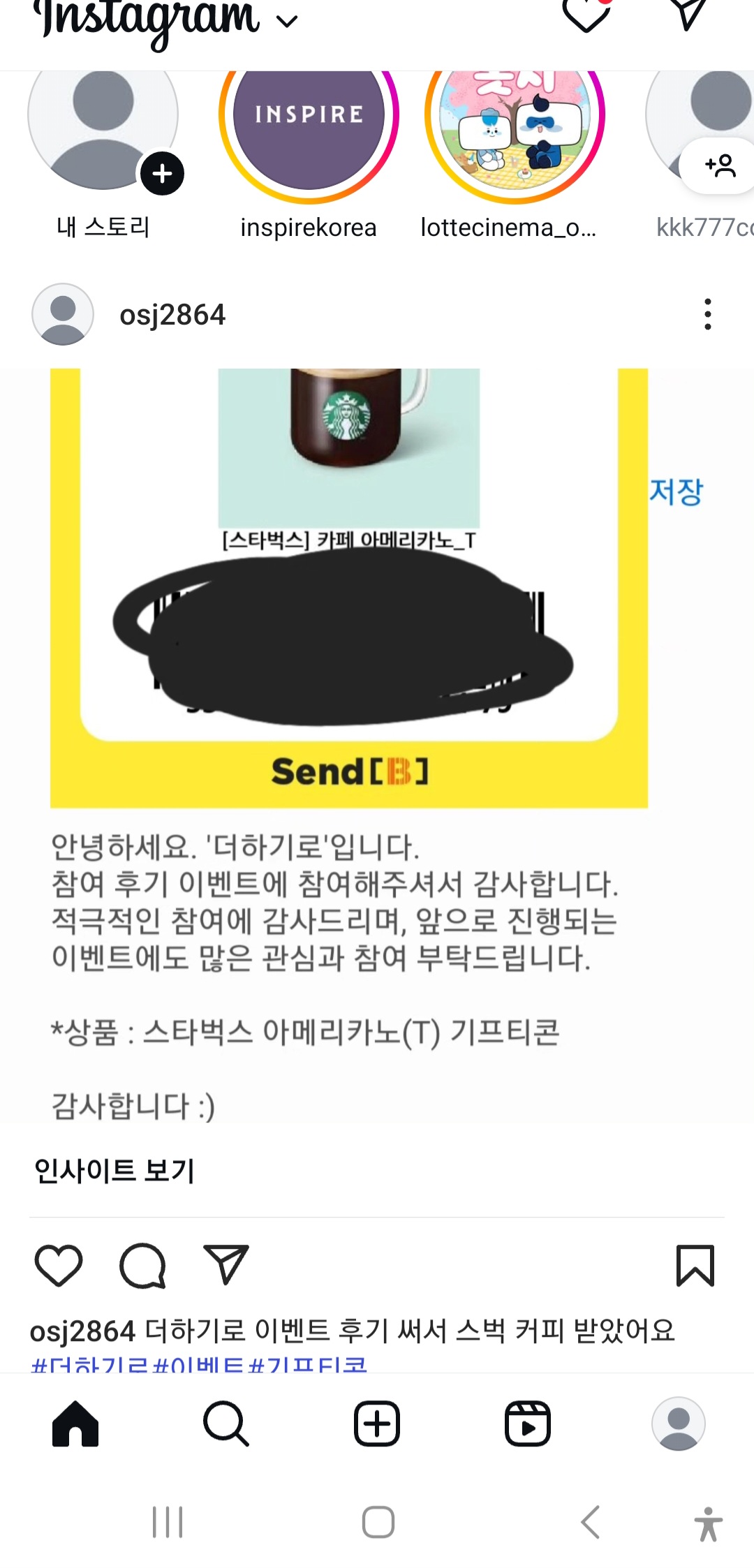Image resolution: width=754 pixels, height=1568 pixels.
Task: Go back with the system back button
Action: click(591, 1523)
